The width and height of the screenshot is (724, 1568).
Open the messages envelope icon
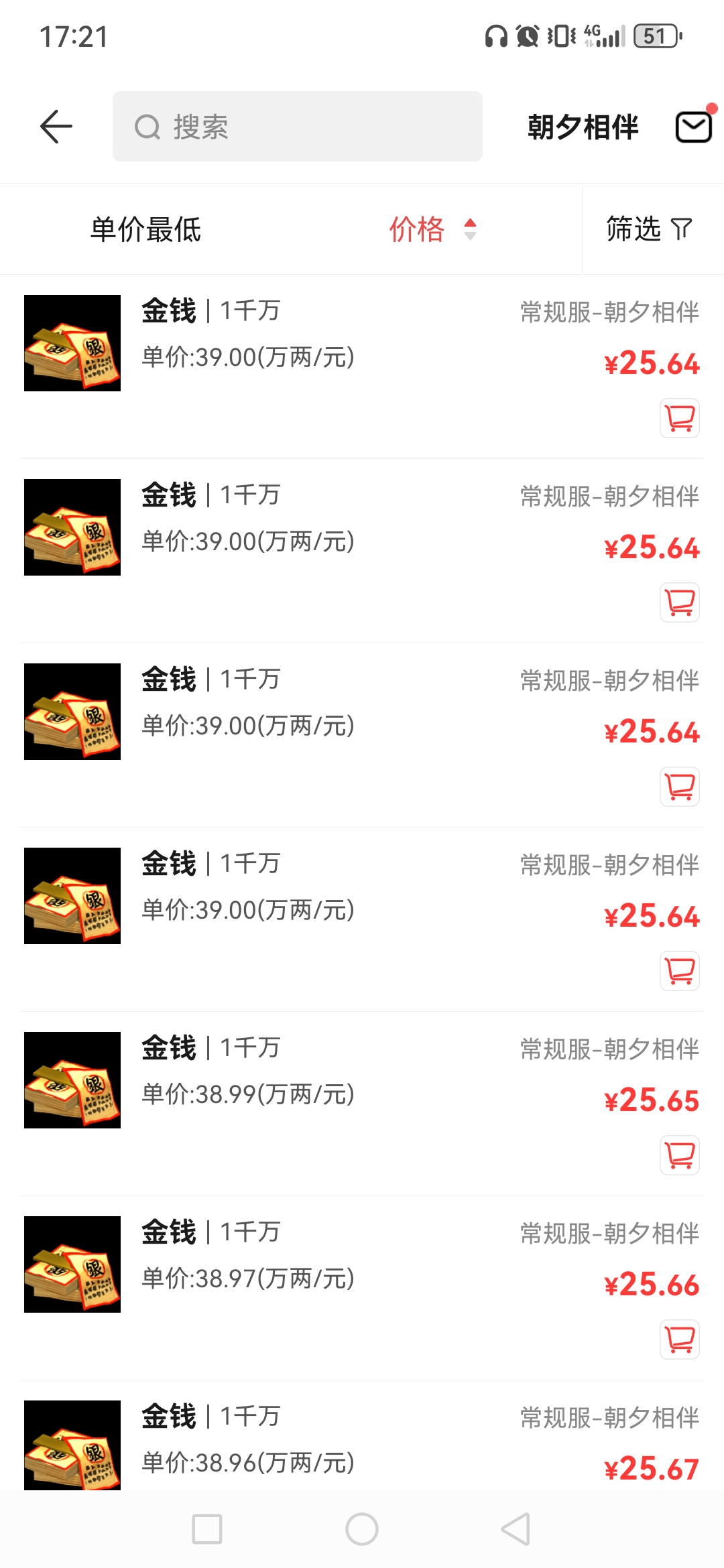693,127
